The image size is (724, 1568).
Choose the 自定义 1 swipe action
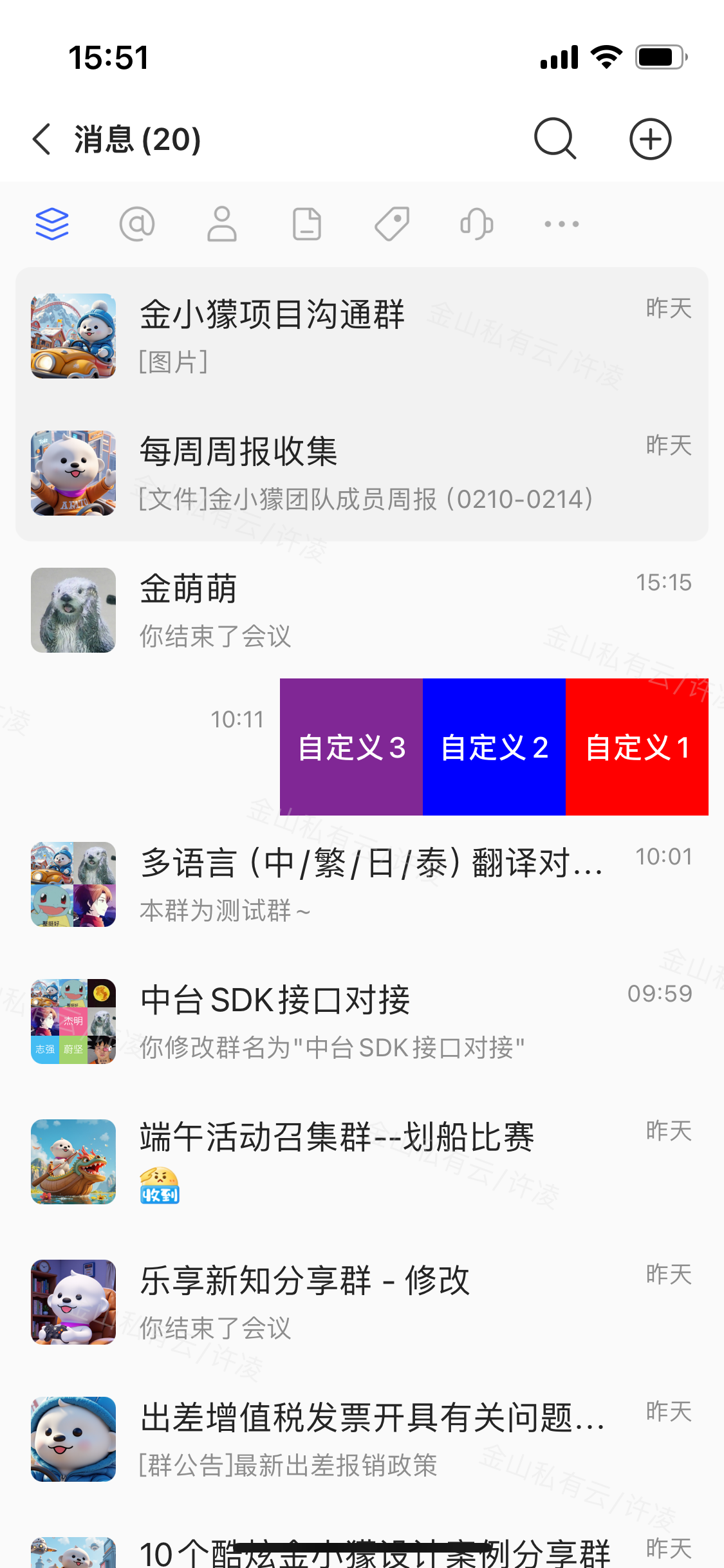point(637,747)
